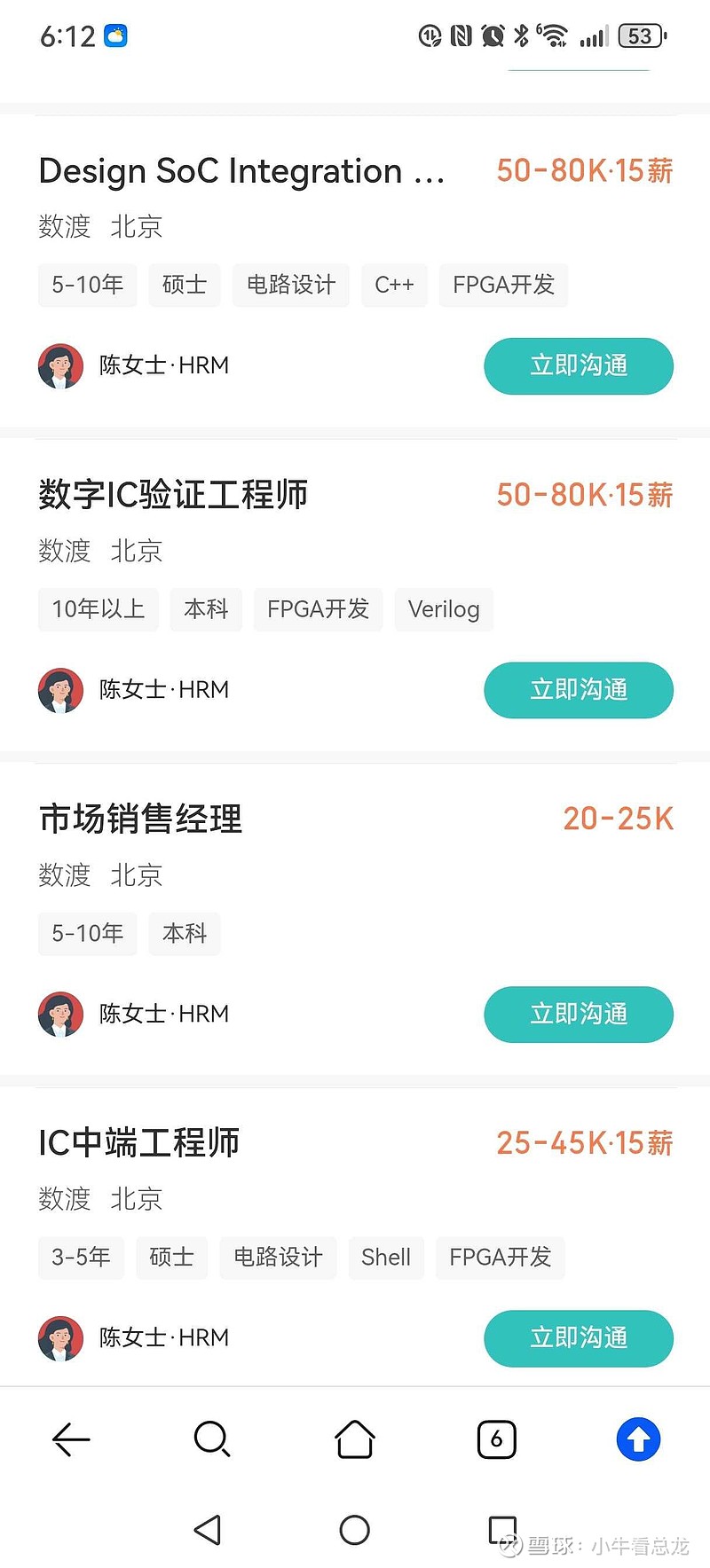Open the browser search
The height and width of the screenshot is (1568, 710).
coord(212,1439)
